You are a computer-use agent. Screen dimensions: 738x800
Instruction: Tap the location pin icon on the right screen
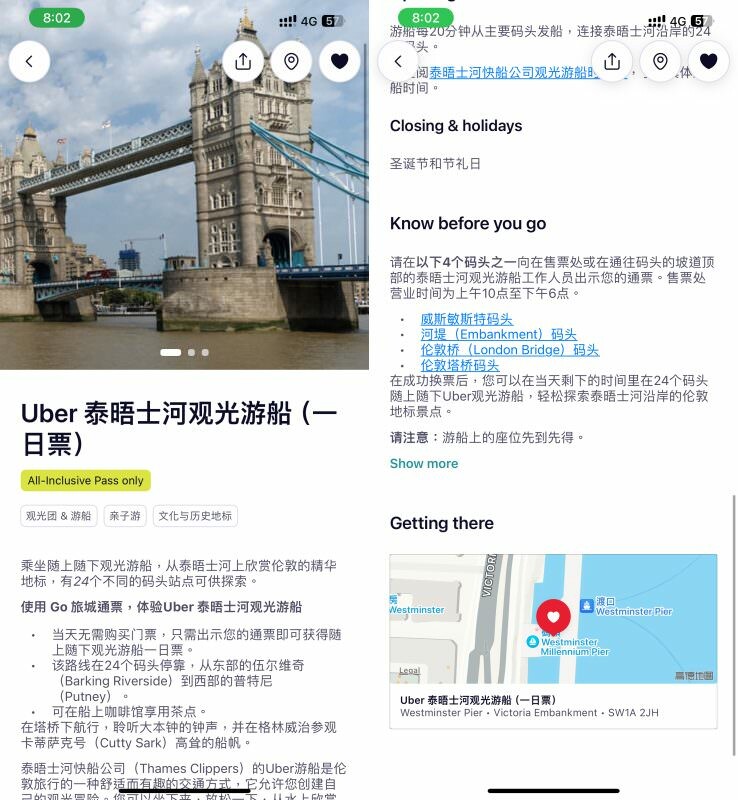(x=660, y=61)
